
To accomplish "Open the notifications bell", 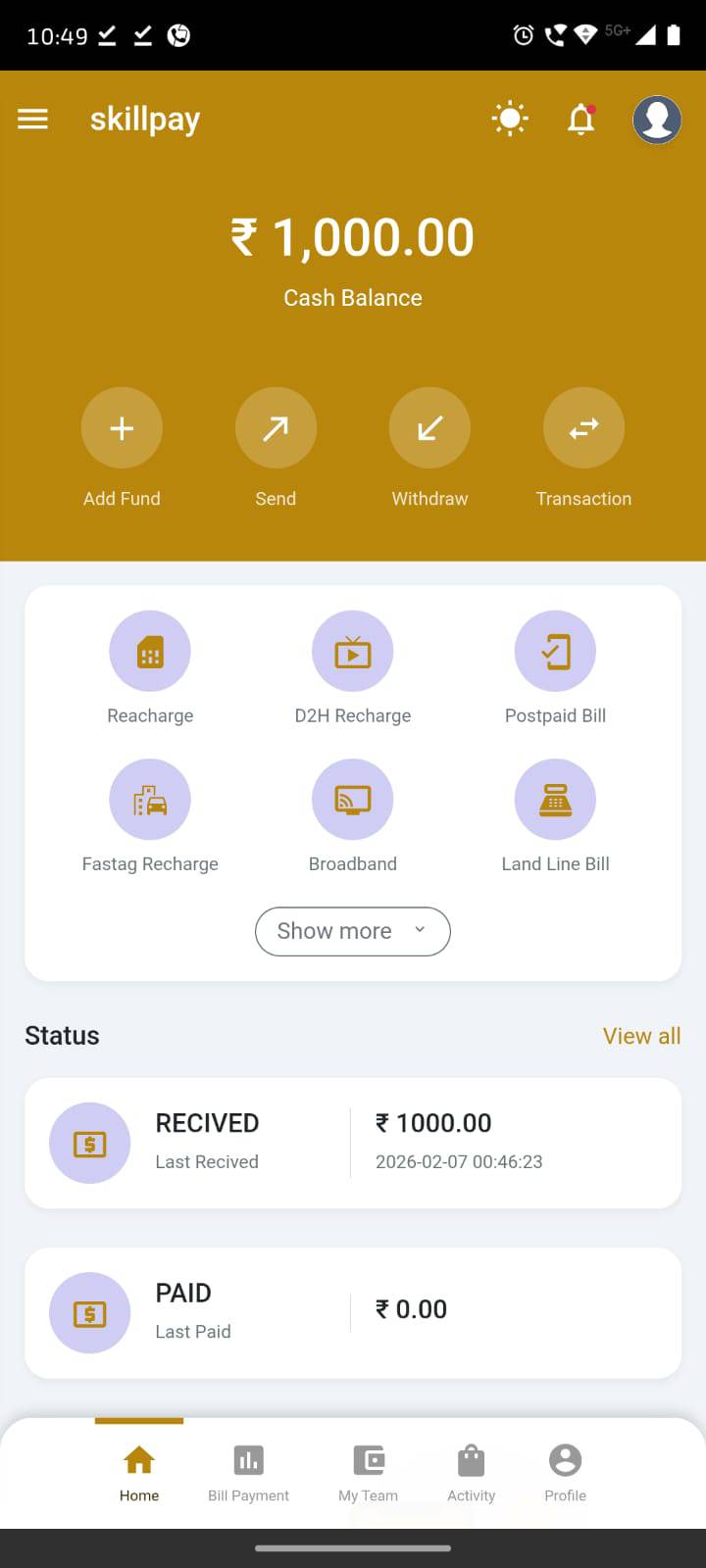I will (581, 120).
